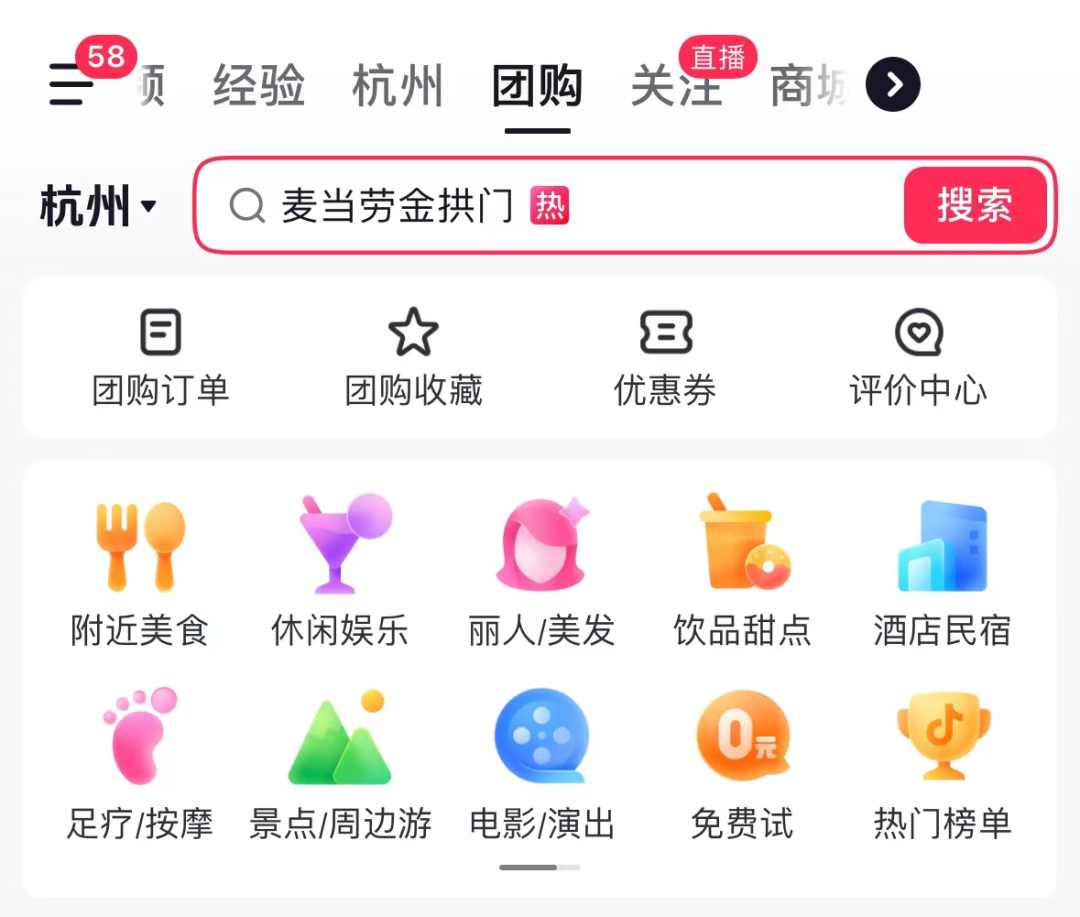The image size is (1080, 917).
Task: Switch to the 杭州 top tab
Action: [397, 87]
